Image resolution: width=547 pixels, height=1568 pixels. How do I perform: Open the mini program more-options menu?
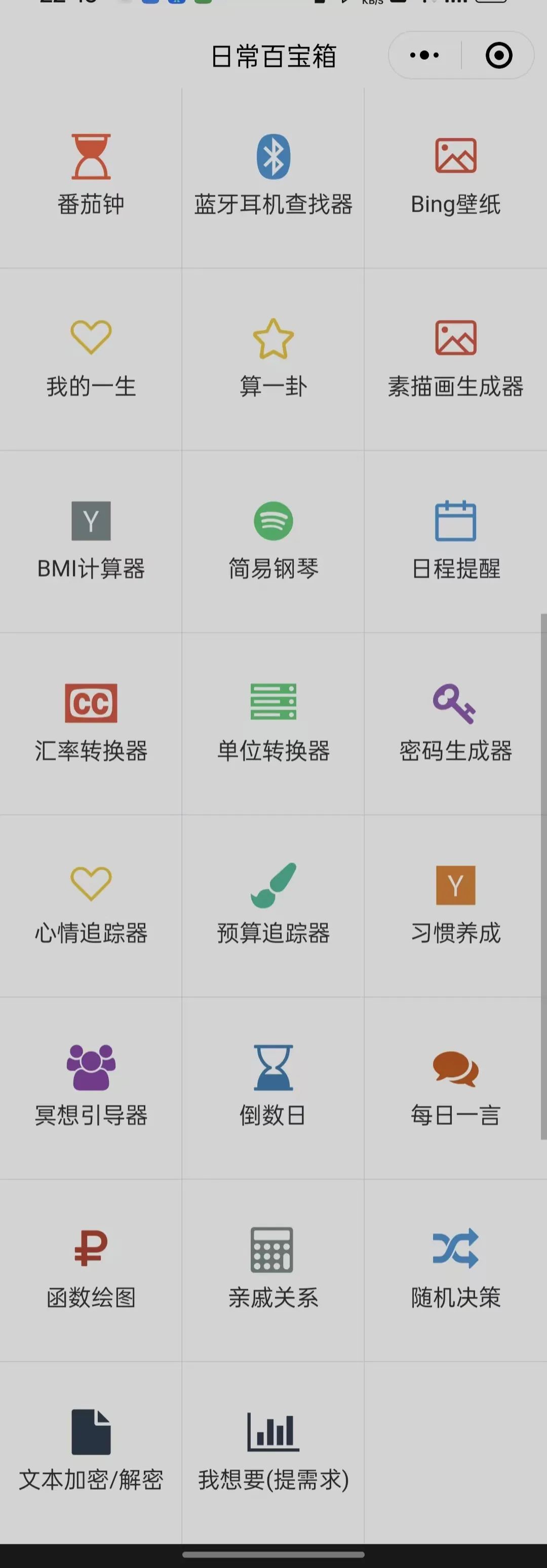[x=424, y=55]
